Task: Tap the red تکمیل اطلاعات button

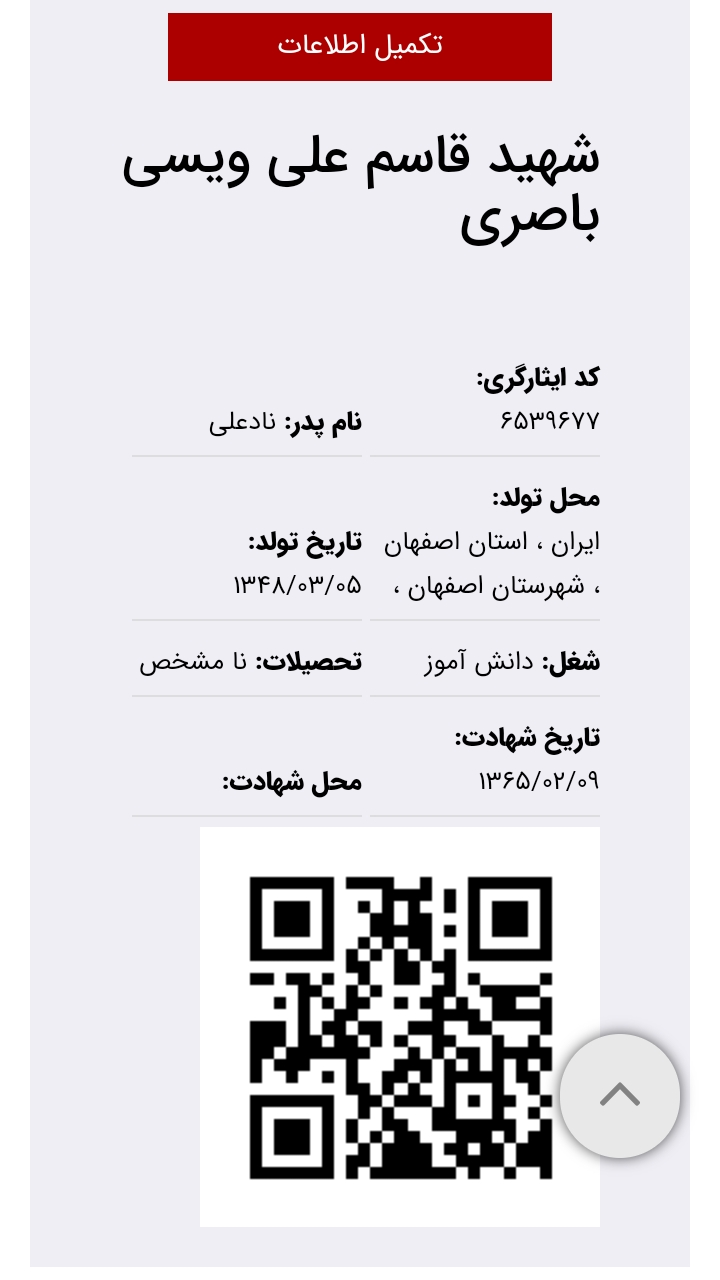Action: point(360,47)
